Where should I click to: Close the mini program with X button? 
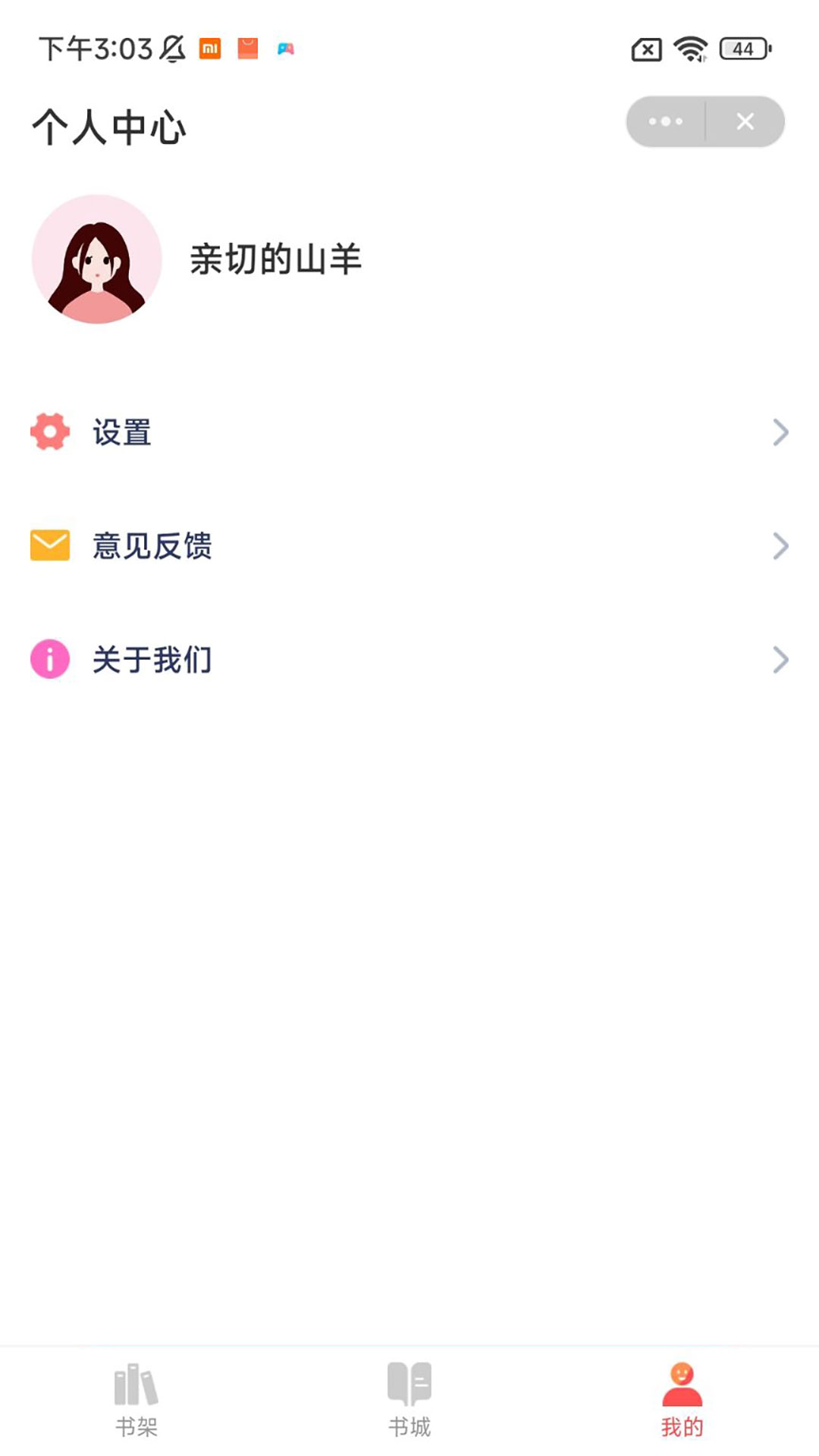(x=745, y=121)
